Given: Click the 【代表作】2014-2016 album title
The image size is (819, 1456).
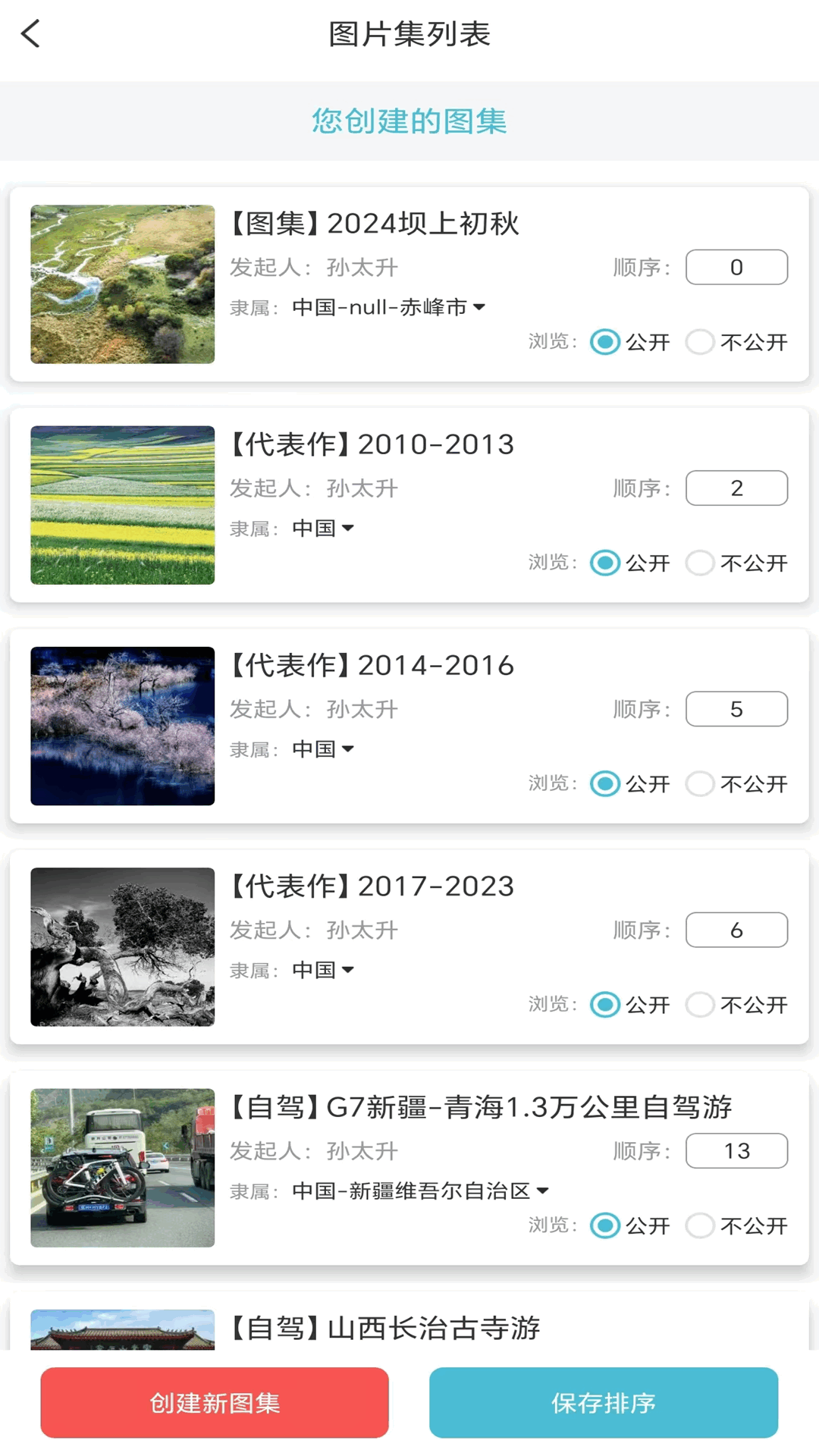Looking at the screenshot, I should click(372, 665).
